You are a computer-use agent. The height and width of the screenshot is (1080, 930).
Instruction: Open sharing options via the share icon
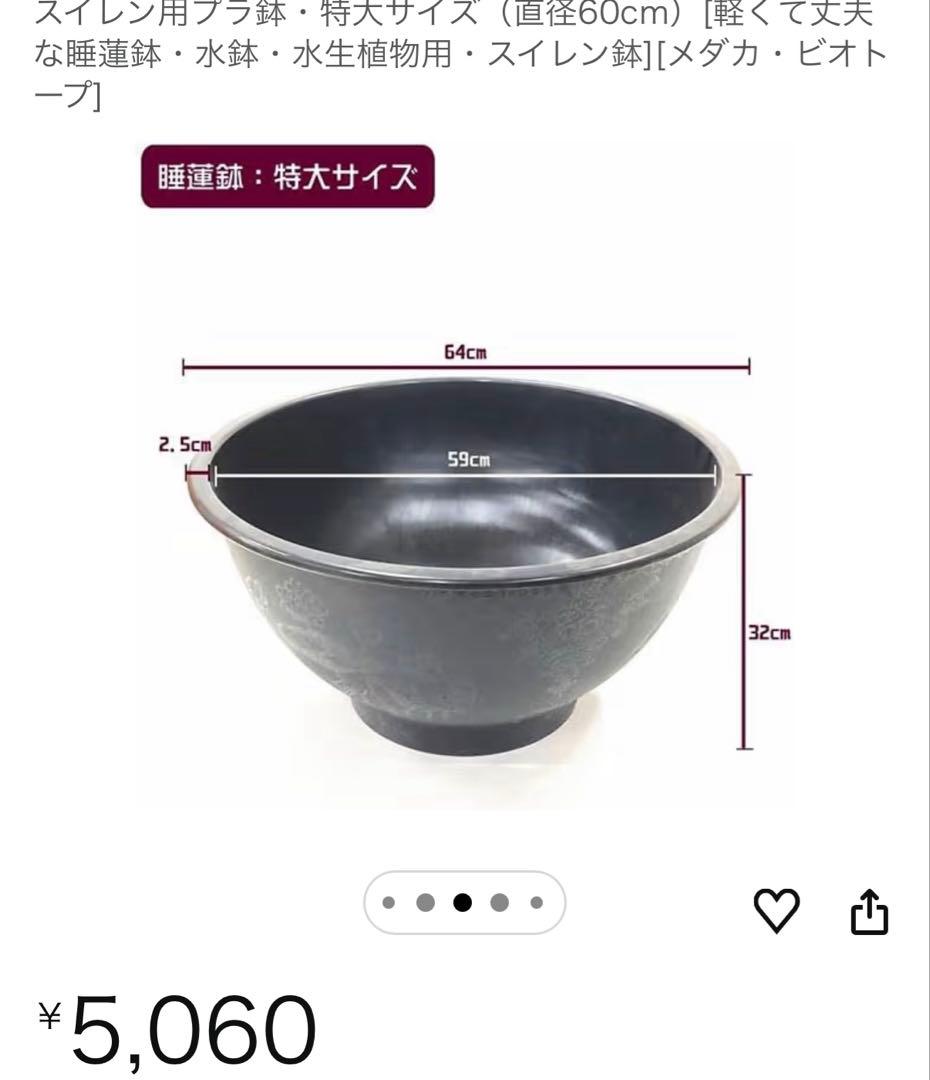(869, 911)
